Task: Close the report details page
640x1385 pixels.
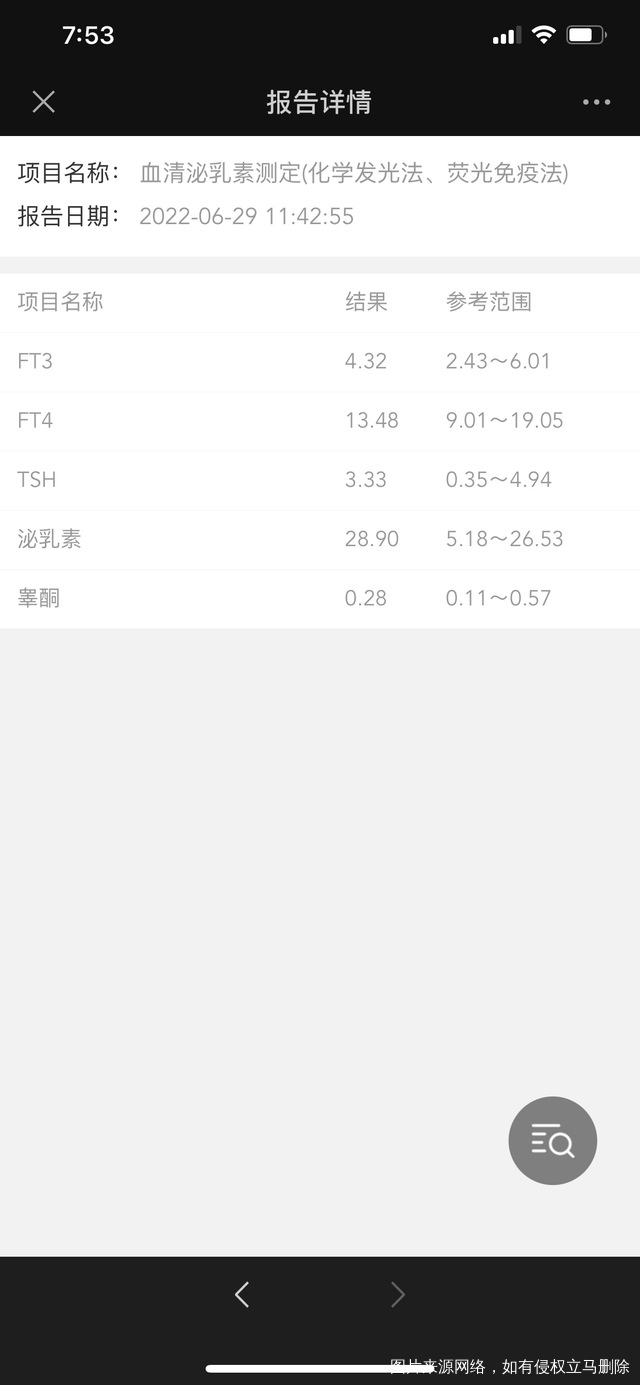Action: [43, 102]
